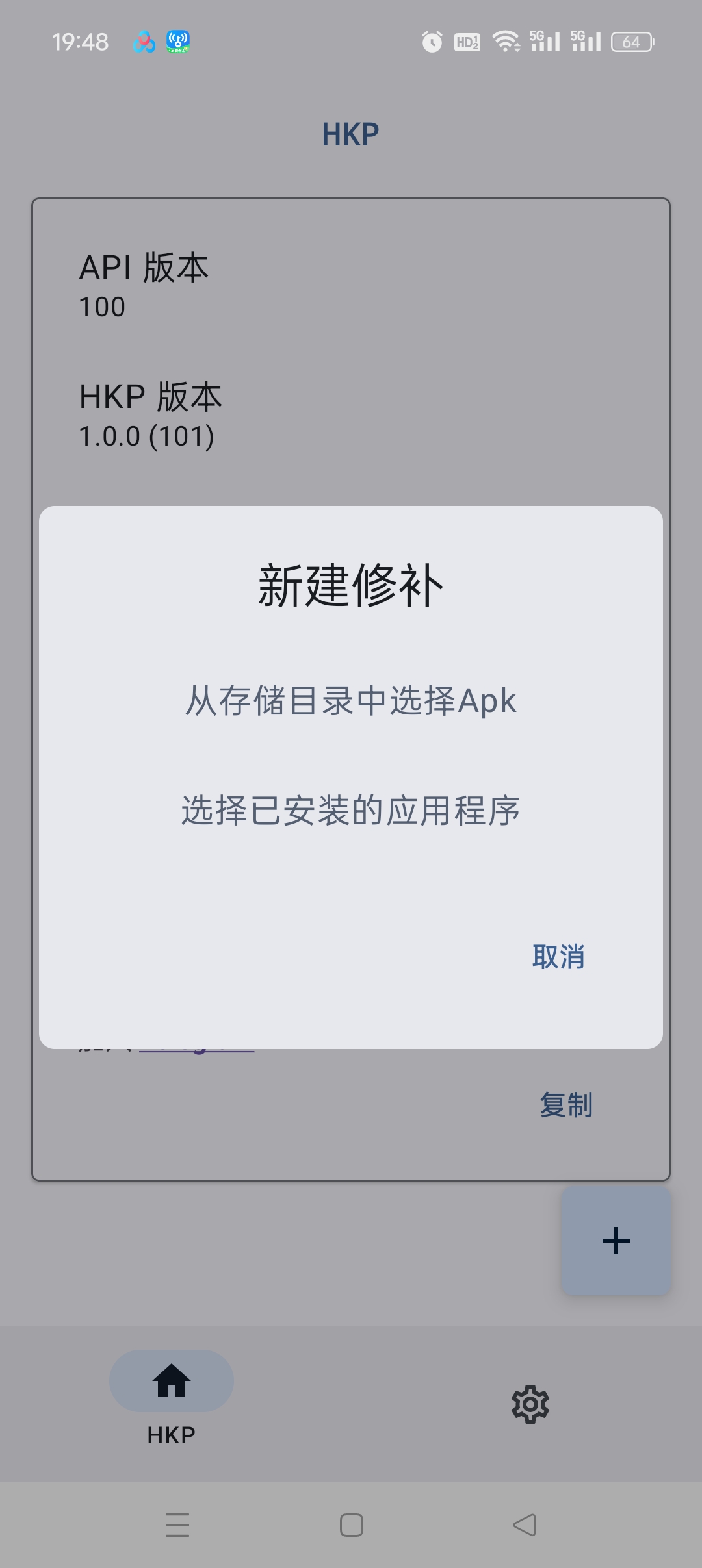Tap the recent apps navigation button
The height and width of the screenshot is (1568, 702).
(x=177, y=1525)
